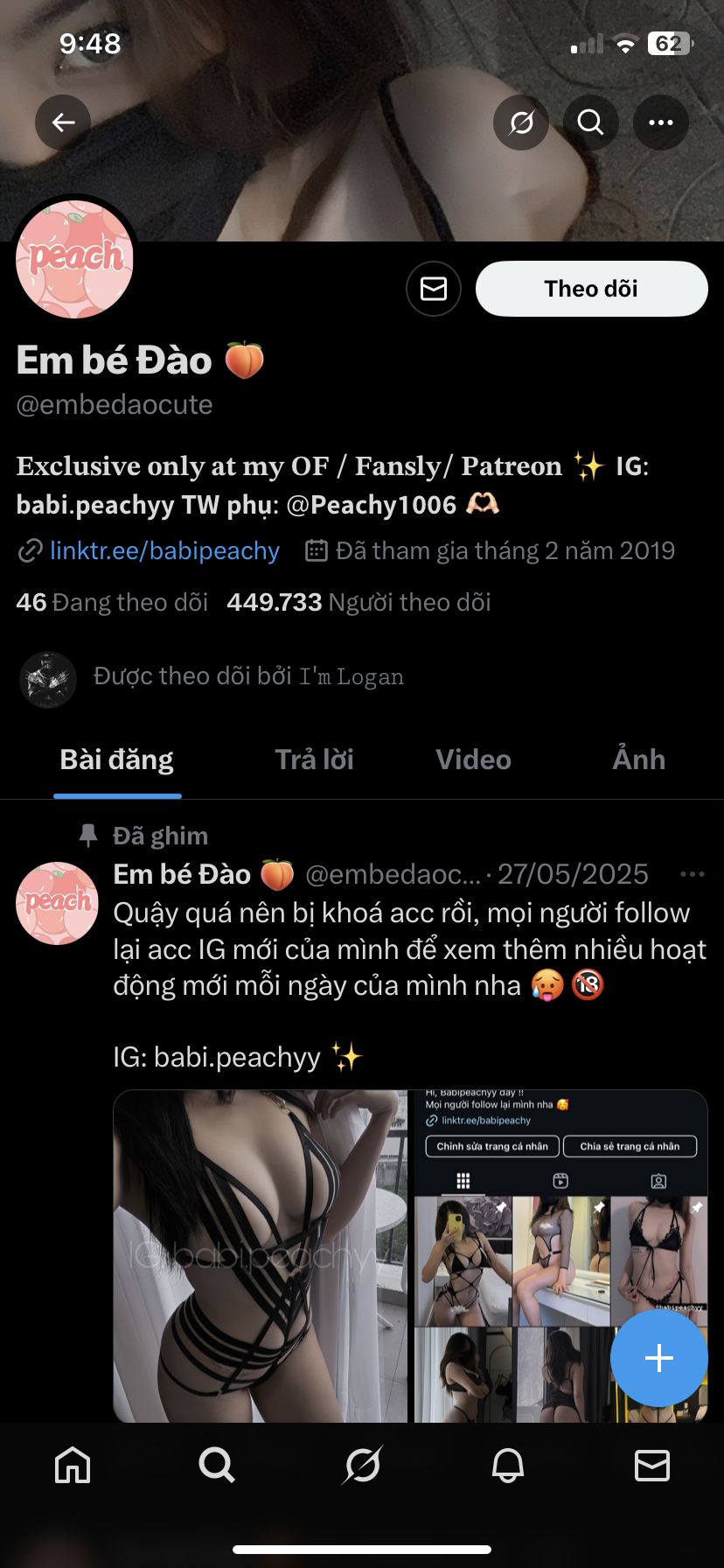The width and height of the screenshot is (724, 1568).
Task: Go to the Home tab
Action: tap(73, 1465)
